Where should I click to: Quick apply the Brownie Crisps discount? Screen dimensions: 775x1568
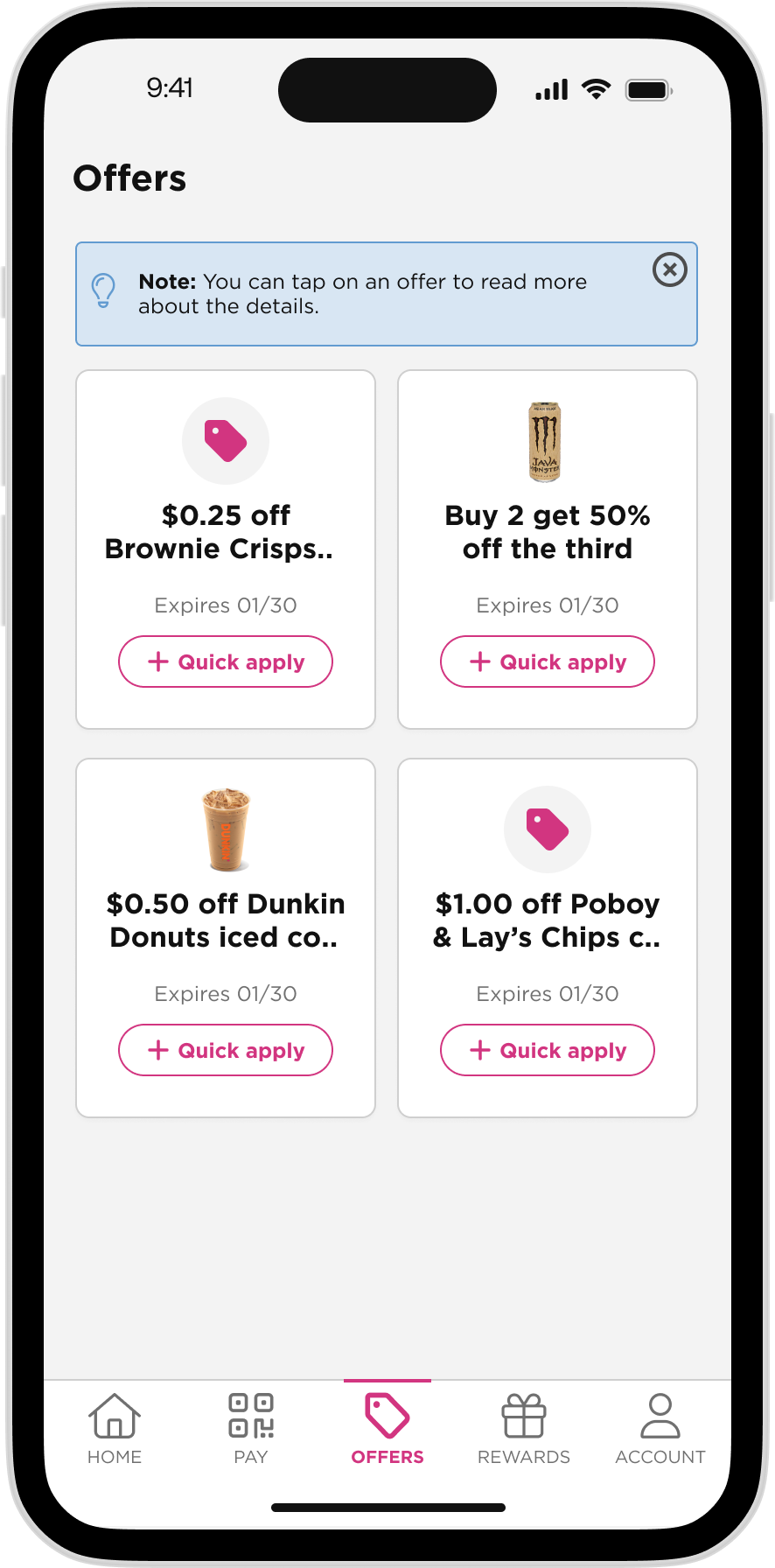tap(225, 661)
